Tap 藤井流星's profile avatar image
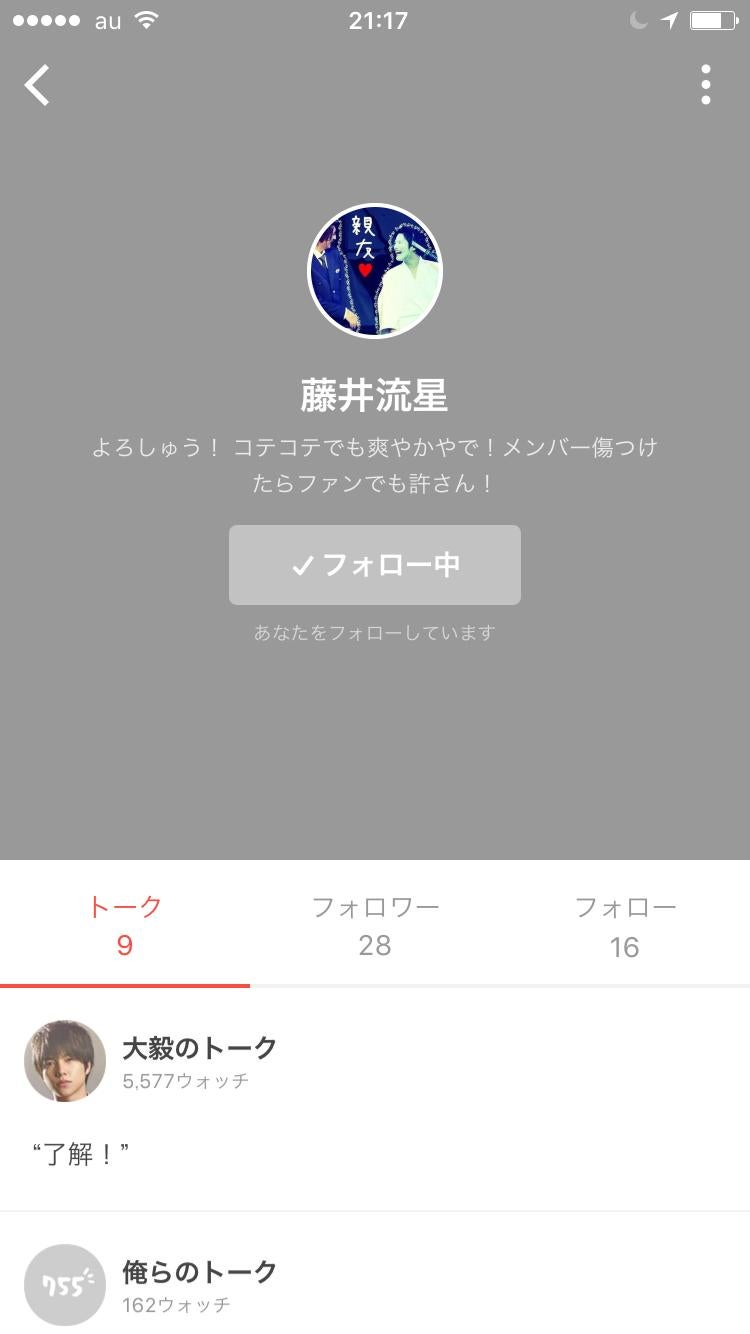The width and height of the screenshot is (750, 1334). click(x=375, y=270)
